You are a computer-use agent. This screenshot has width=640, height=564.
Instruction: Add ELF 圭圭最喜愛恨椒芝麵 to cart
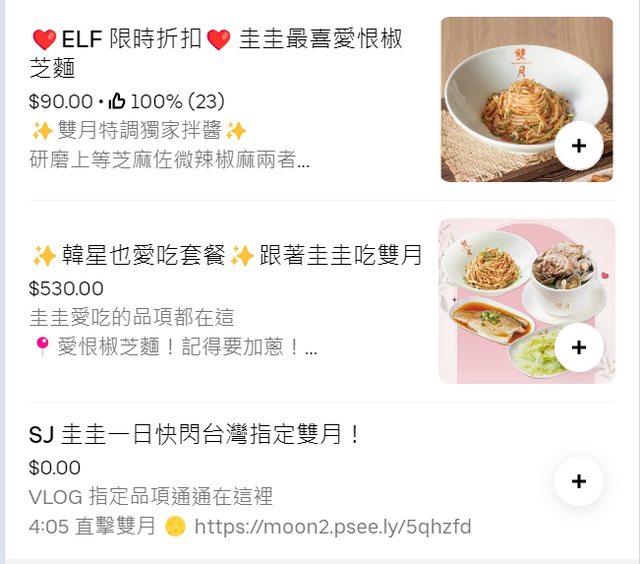pos(578,146)
